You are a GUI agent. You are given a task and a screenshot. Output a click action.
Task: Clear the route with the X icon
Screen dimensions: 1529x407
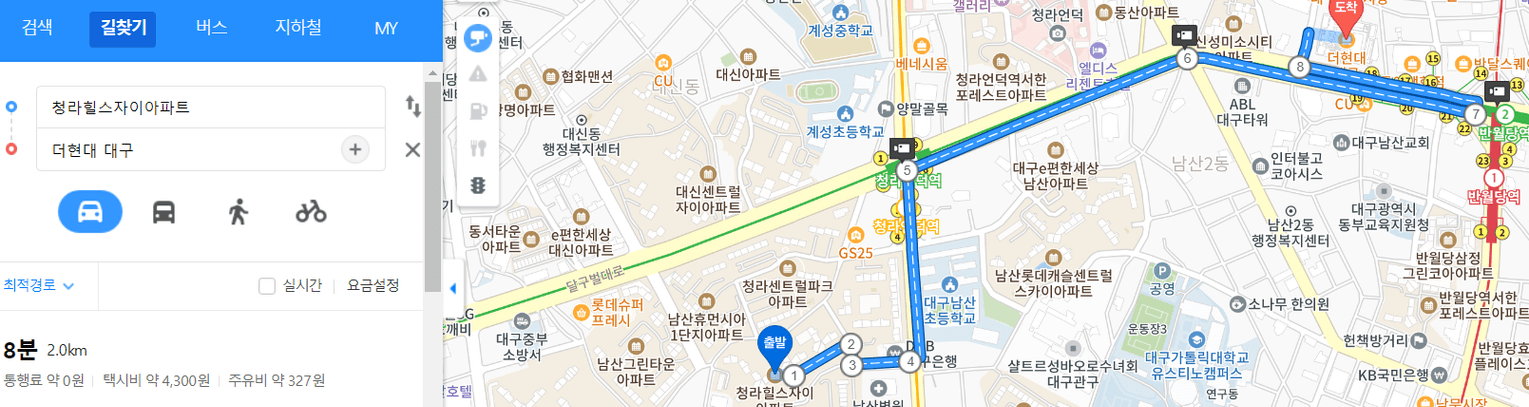tap(412, 150)
